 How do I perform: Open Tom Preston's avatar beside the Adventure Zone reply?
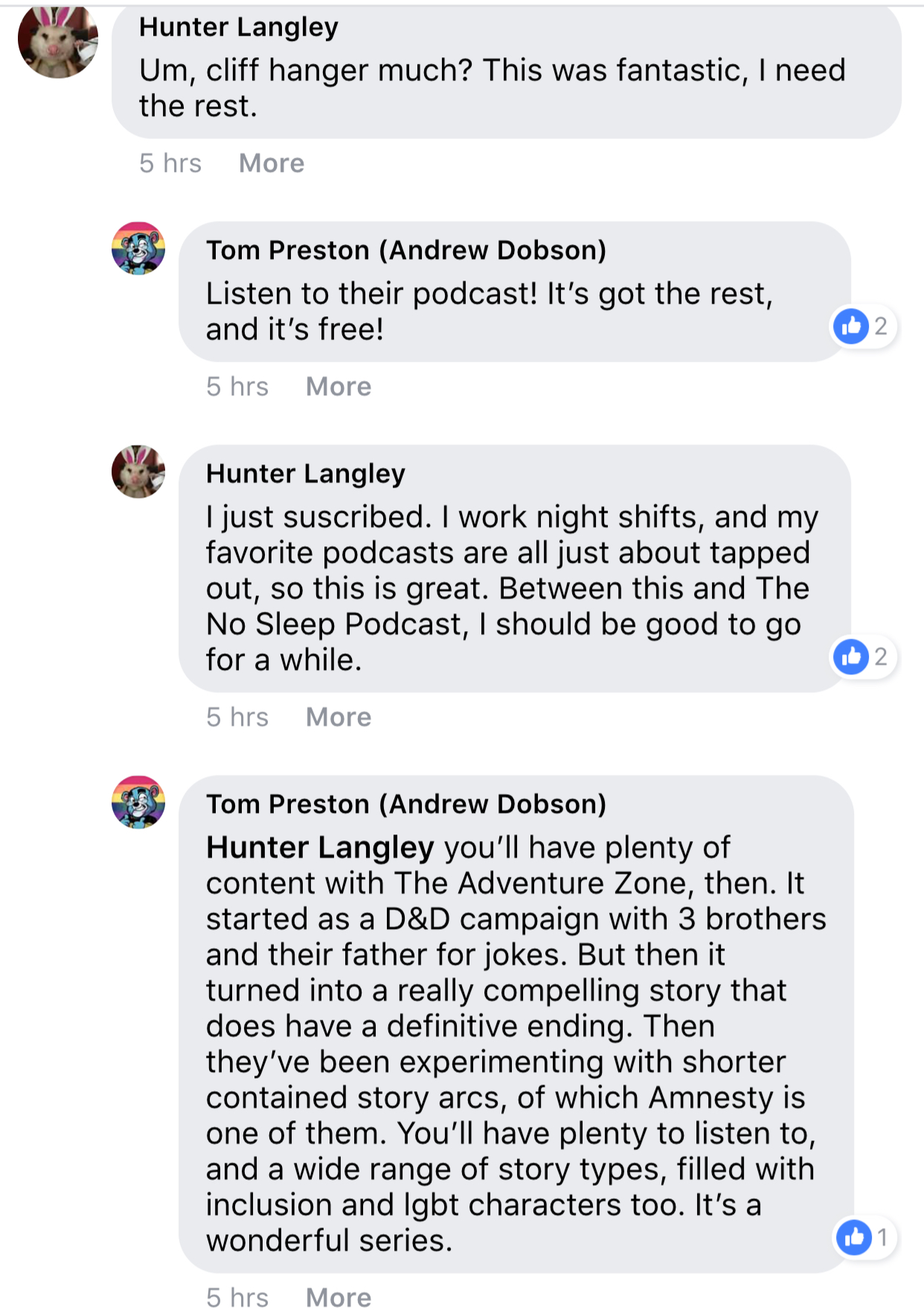click(x=138, y=802)
